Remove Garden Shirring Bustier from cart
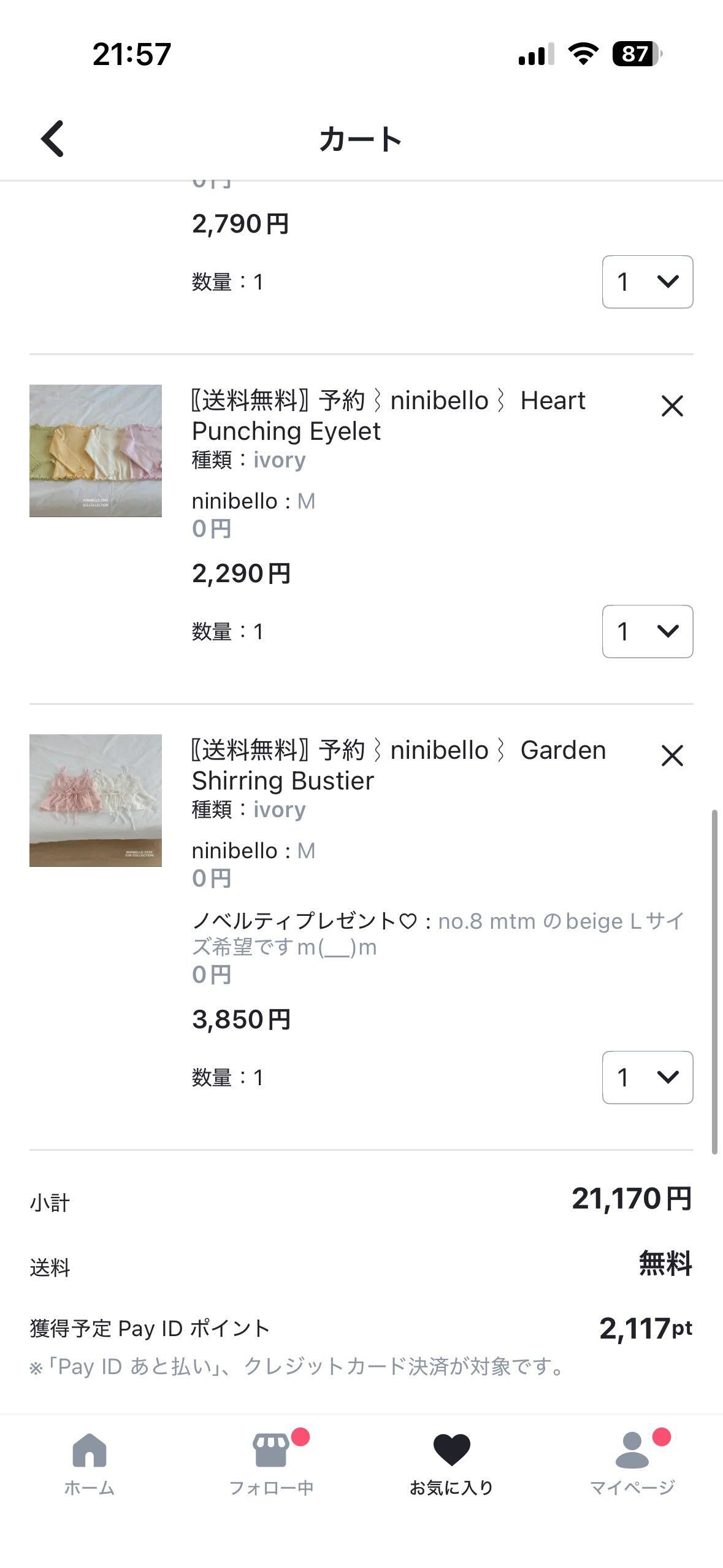This screenshot has height=1568, width=723. point(672,756)
